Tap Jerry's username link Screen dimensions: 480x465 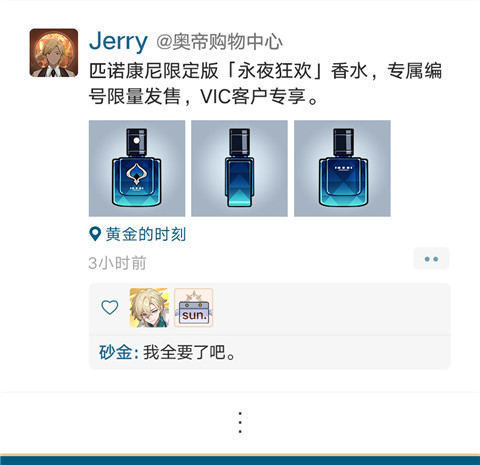pos(118,41)
